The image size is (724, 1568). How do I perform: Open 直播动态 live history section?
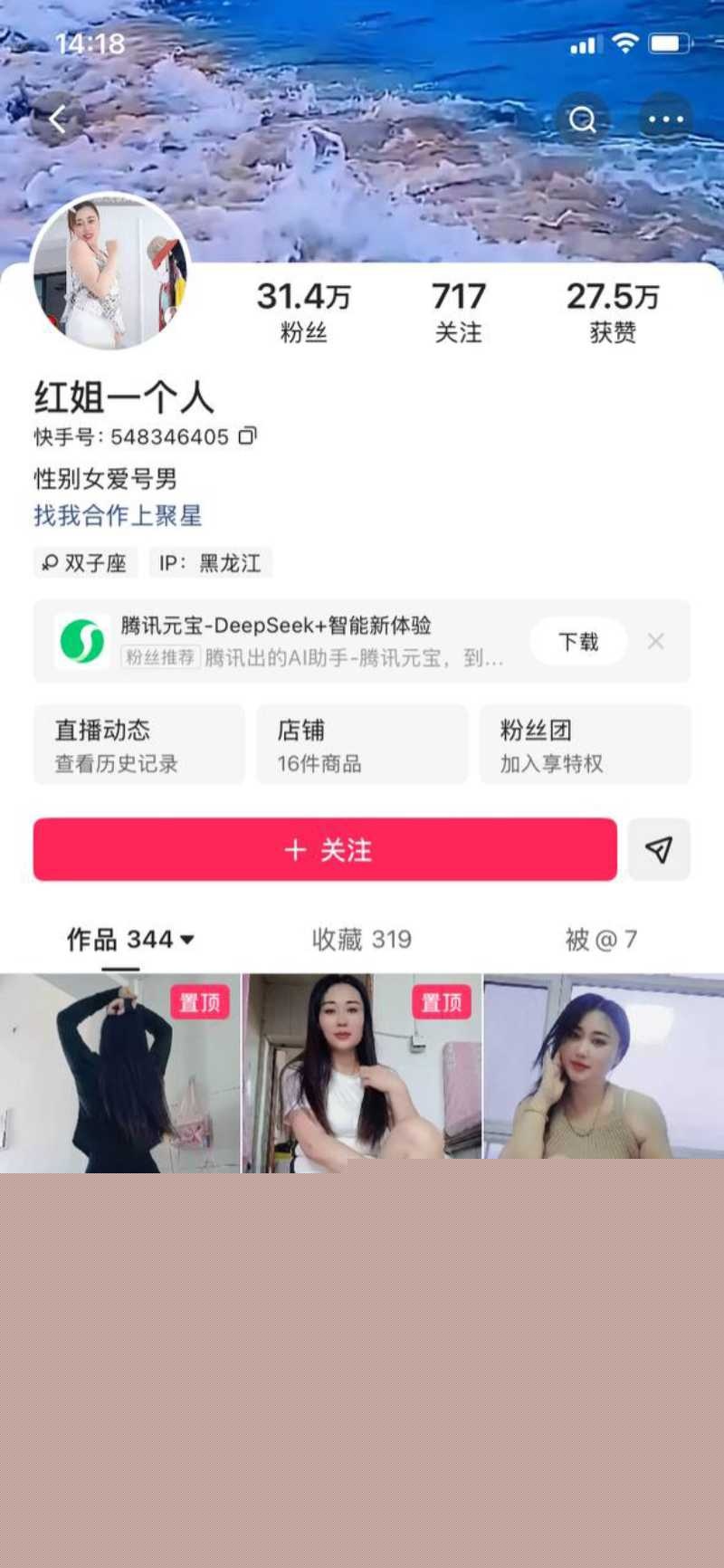point(138,744)
